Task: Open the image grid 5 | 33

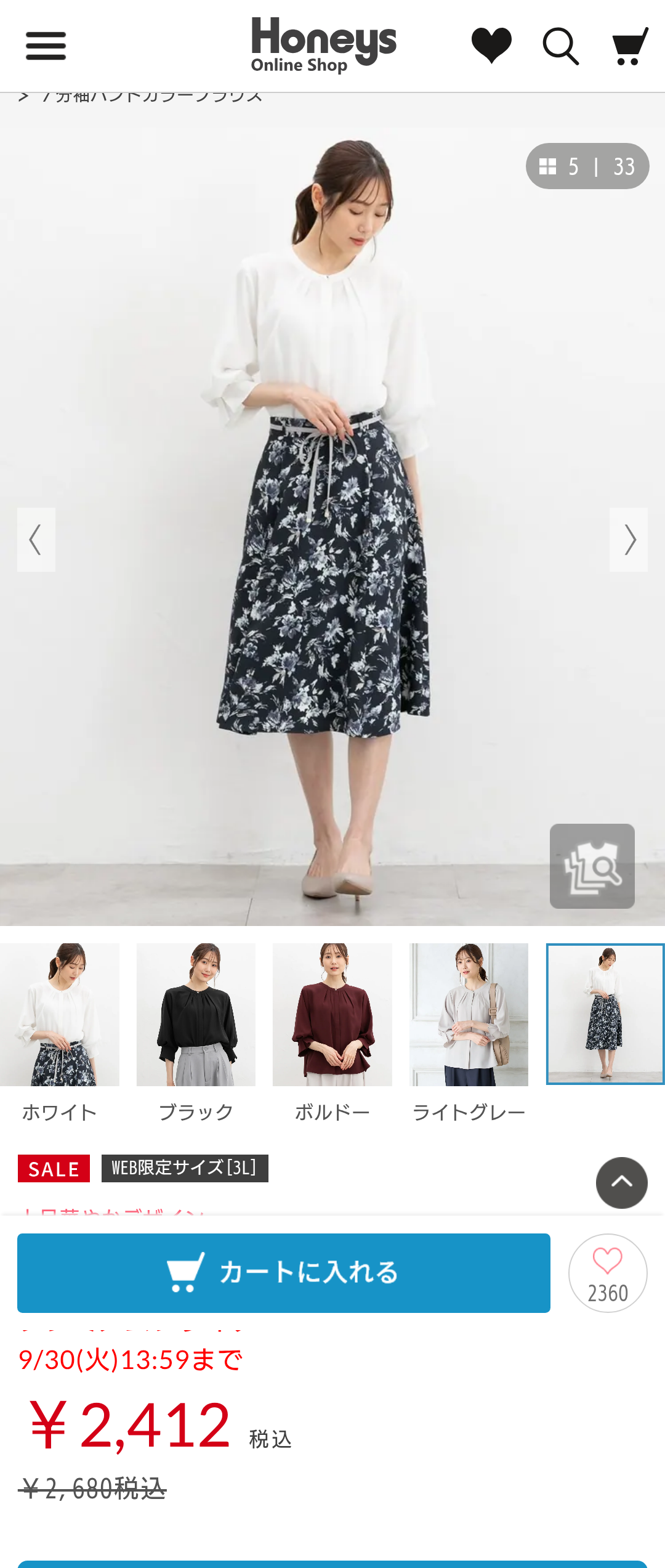Action: 587,166
